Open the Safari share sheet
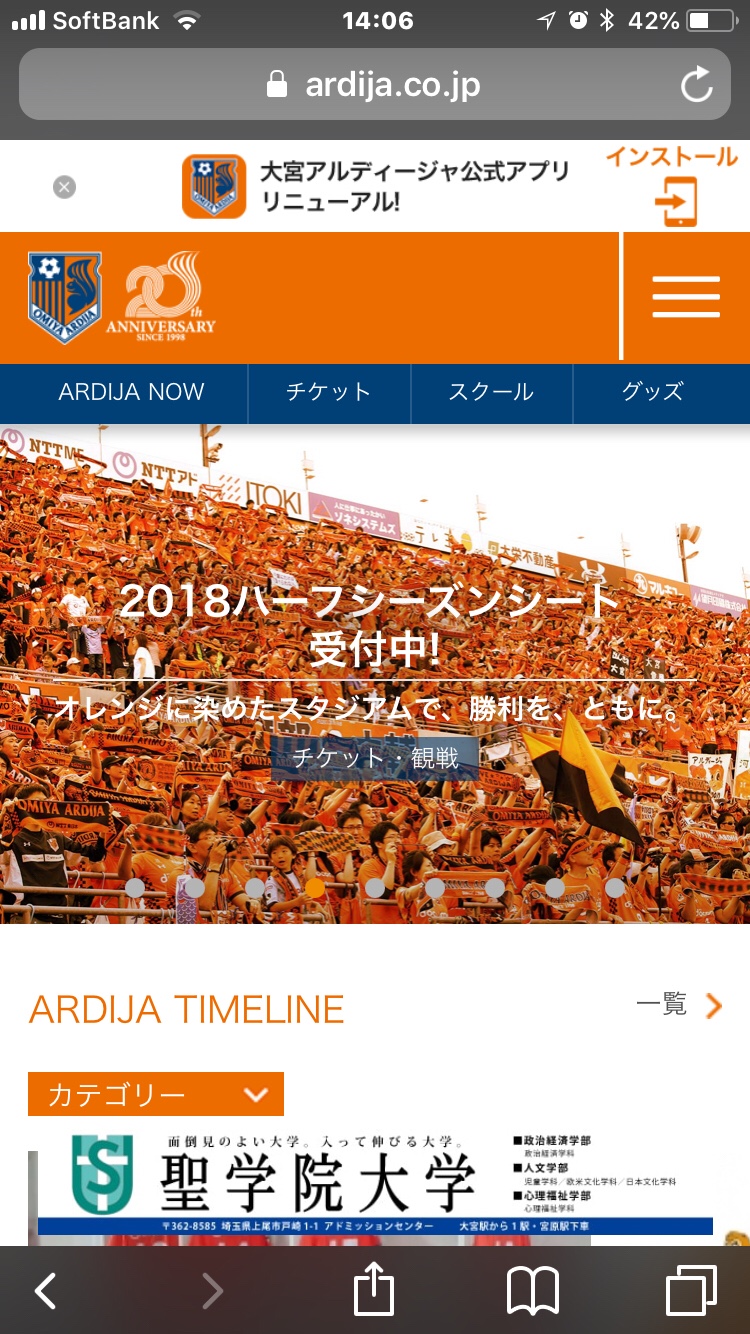This screenshot has width=750, height=1334. [374, 1291]
